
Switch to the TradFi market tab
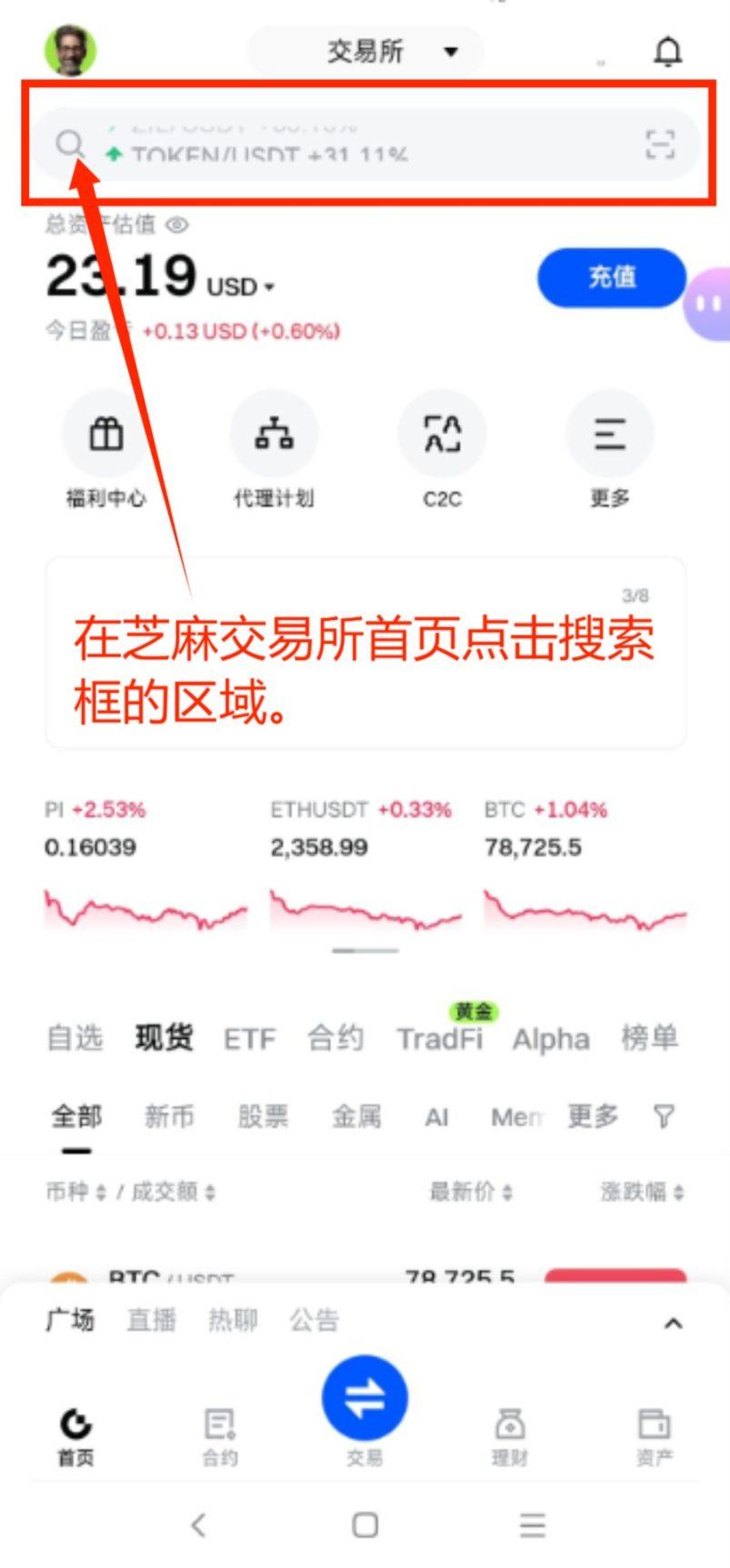440,1039
